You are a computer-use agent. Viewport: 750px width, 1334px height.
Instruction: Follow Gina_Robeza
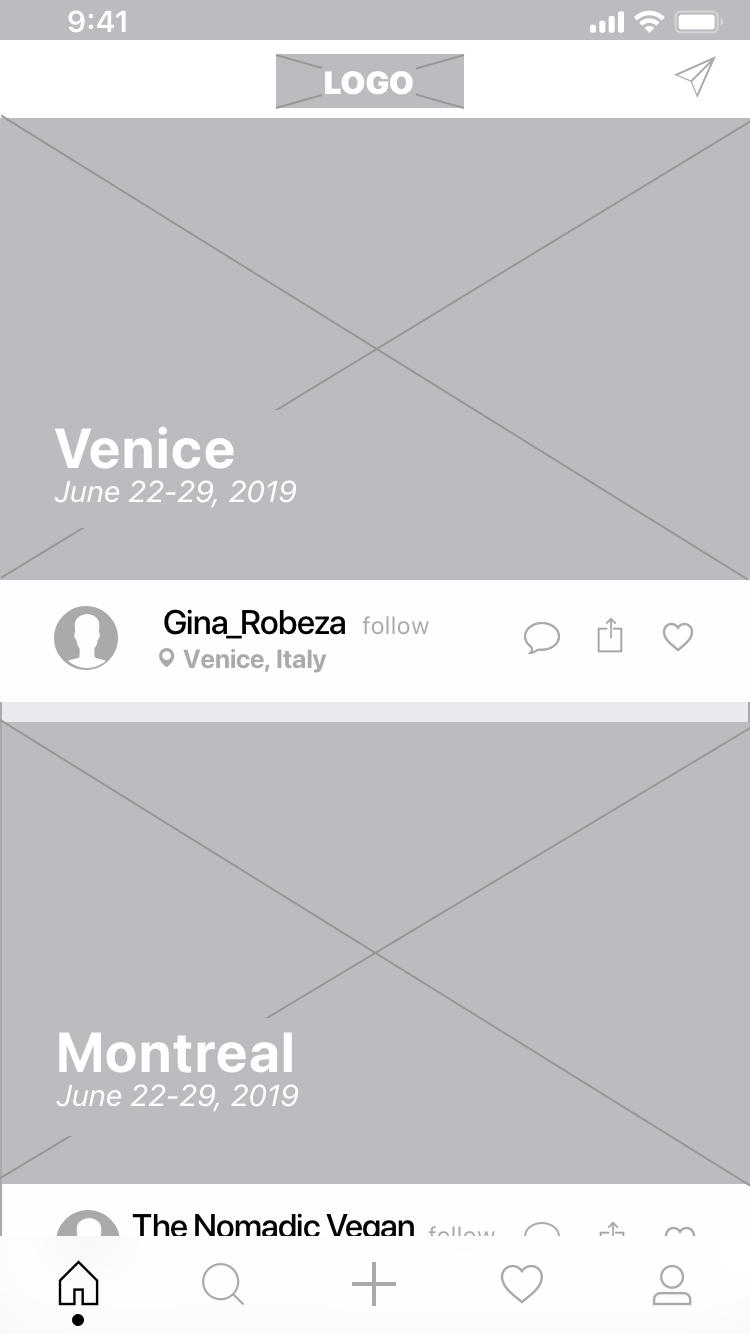pos(395,626)
